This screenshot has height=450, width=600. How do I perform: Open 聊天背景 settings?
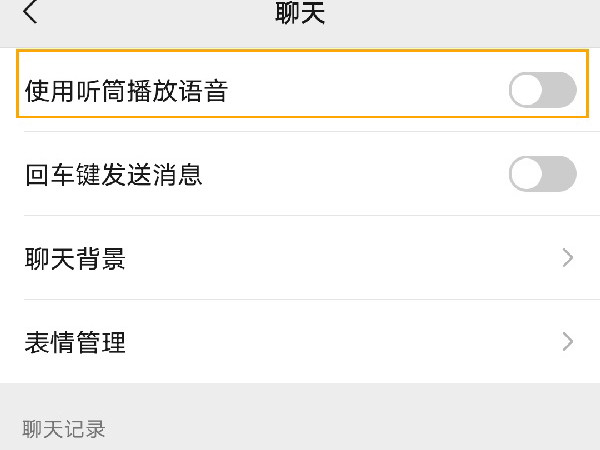(x=300, y=258)
